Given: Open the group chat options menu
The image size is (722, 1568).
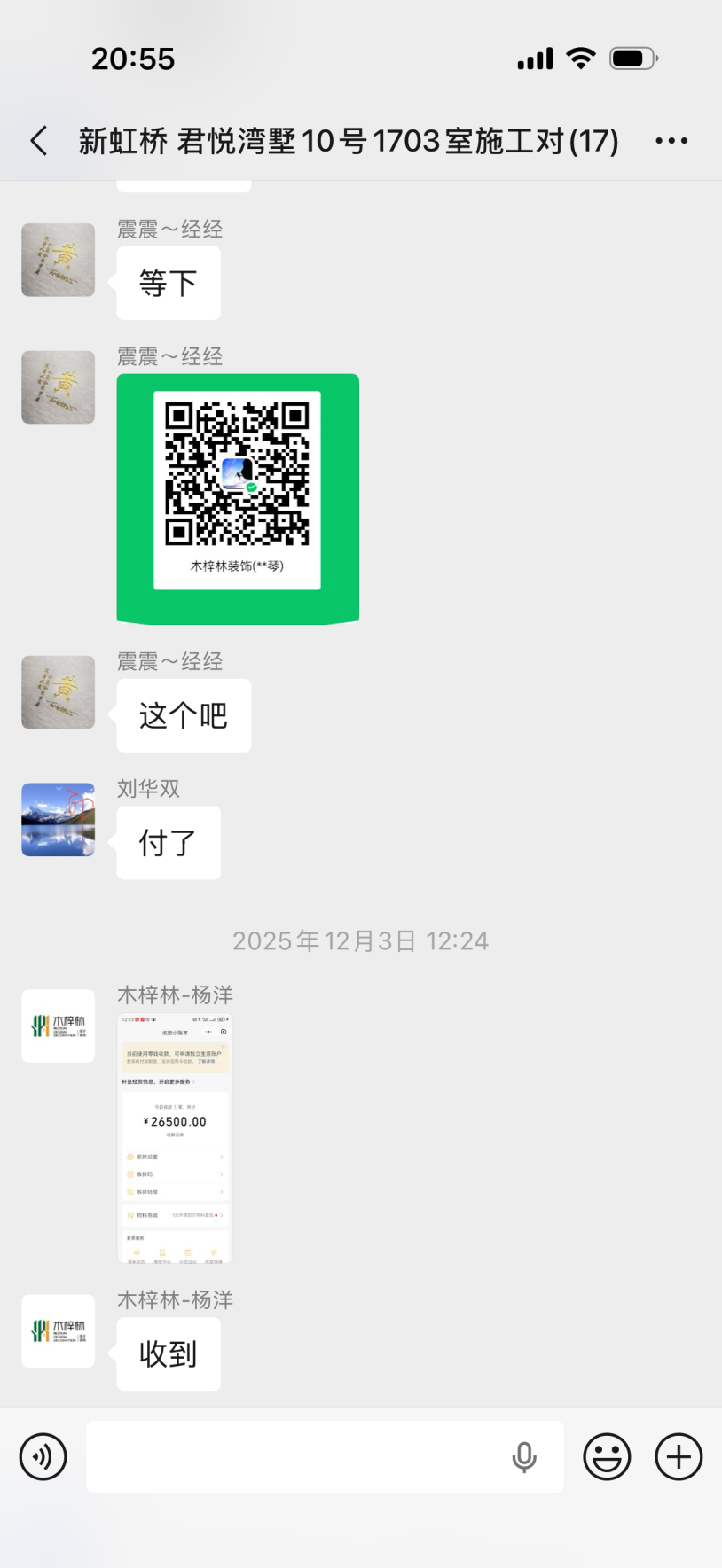Looking at the screenshot, I should click(671, 141).
